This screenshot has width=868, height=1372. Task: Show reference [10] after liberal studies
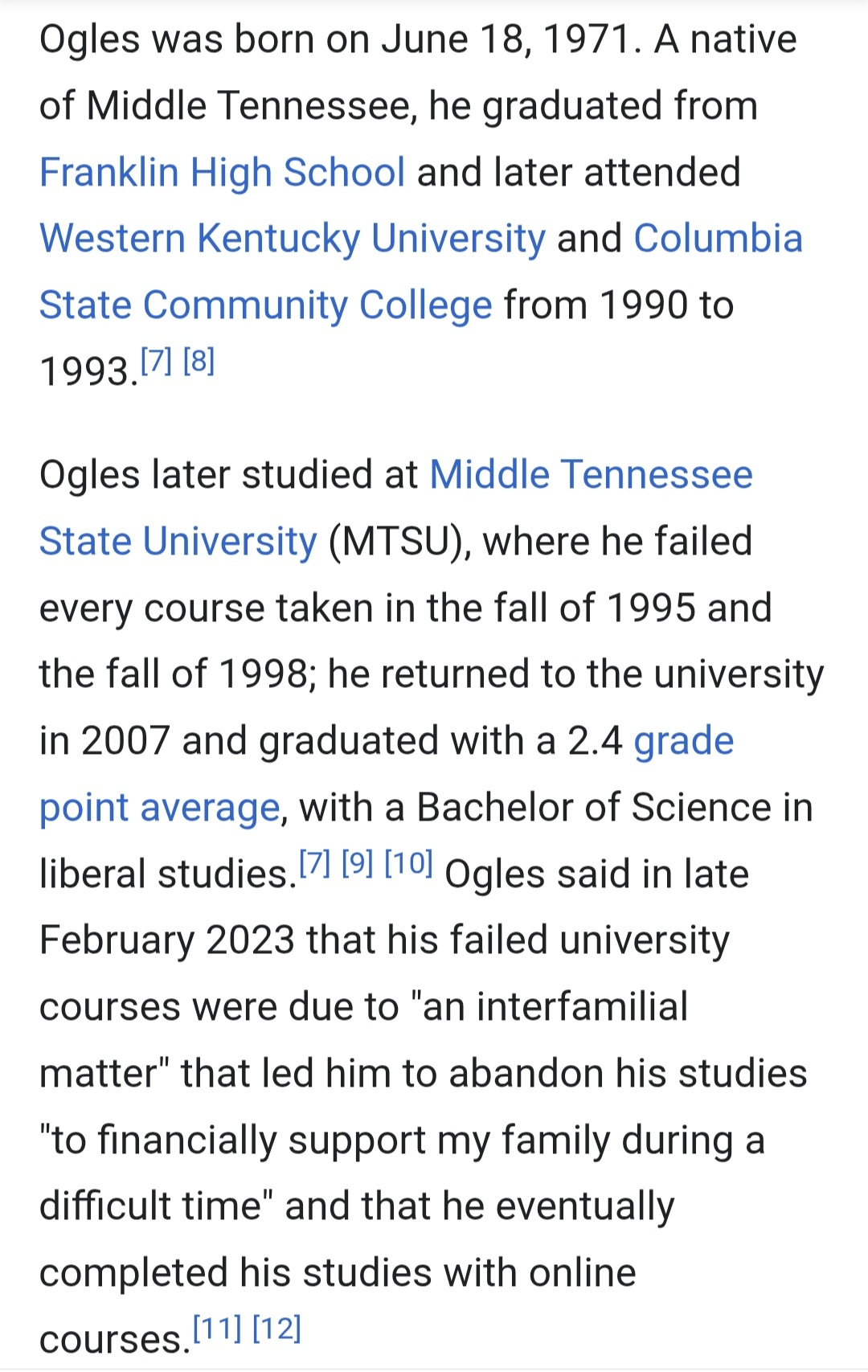tap(408, 863)
